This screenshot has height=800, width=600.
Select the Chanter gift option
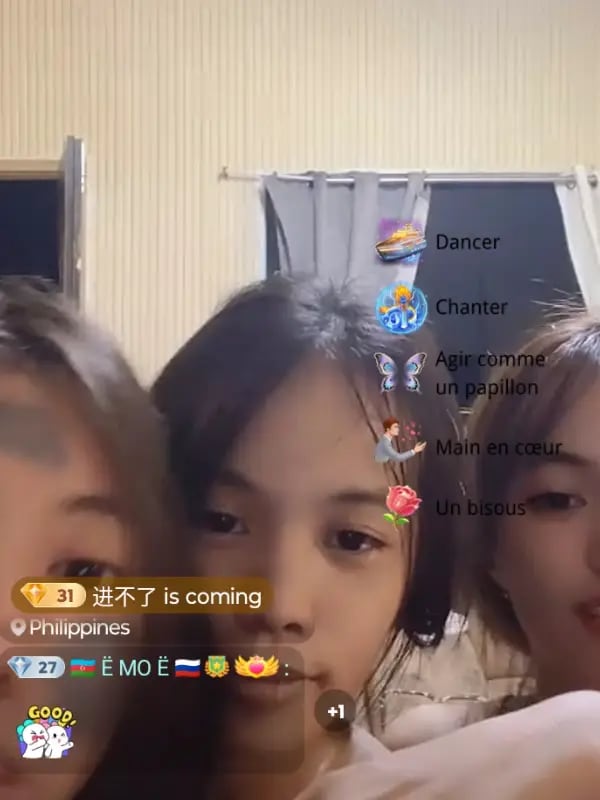(440, 307)
